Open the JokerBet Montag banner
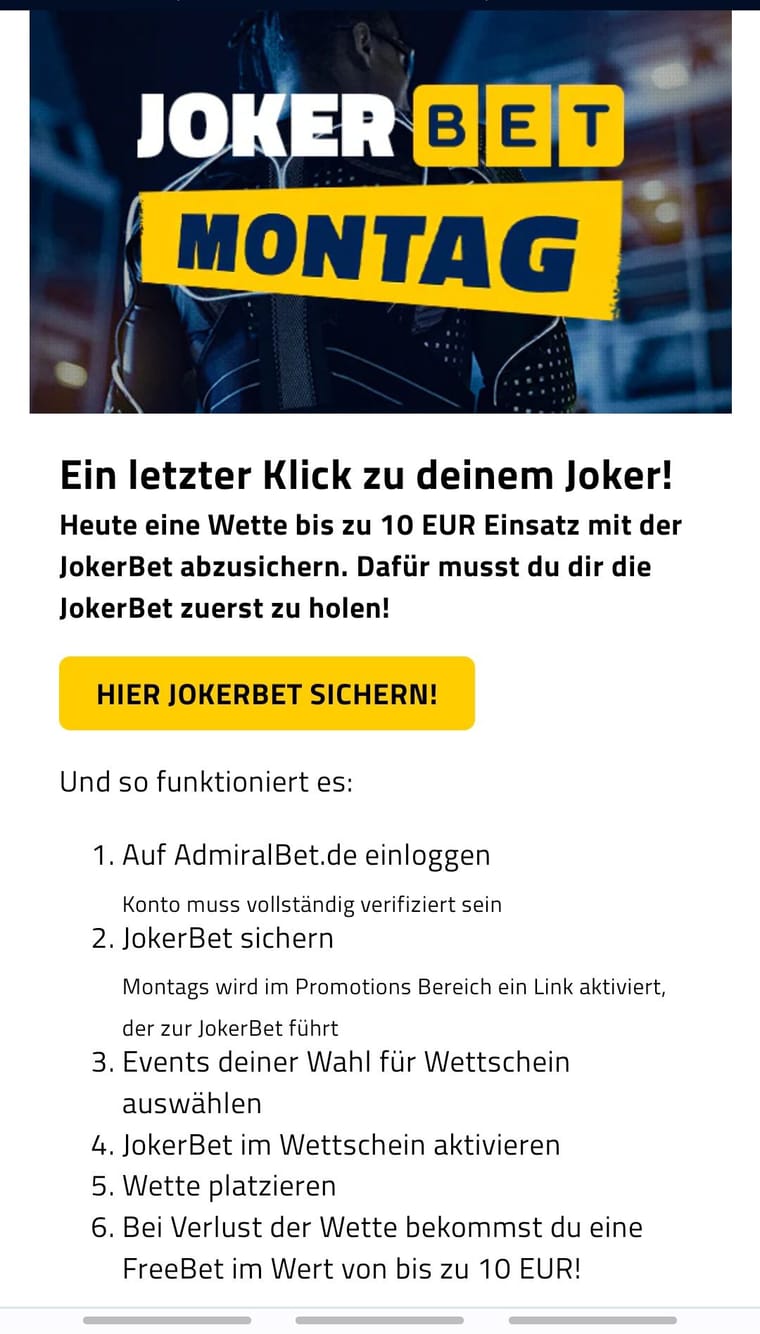 coord(380,212)
